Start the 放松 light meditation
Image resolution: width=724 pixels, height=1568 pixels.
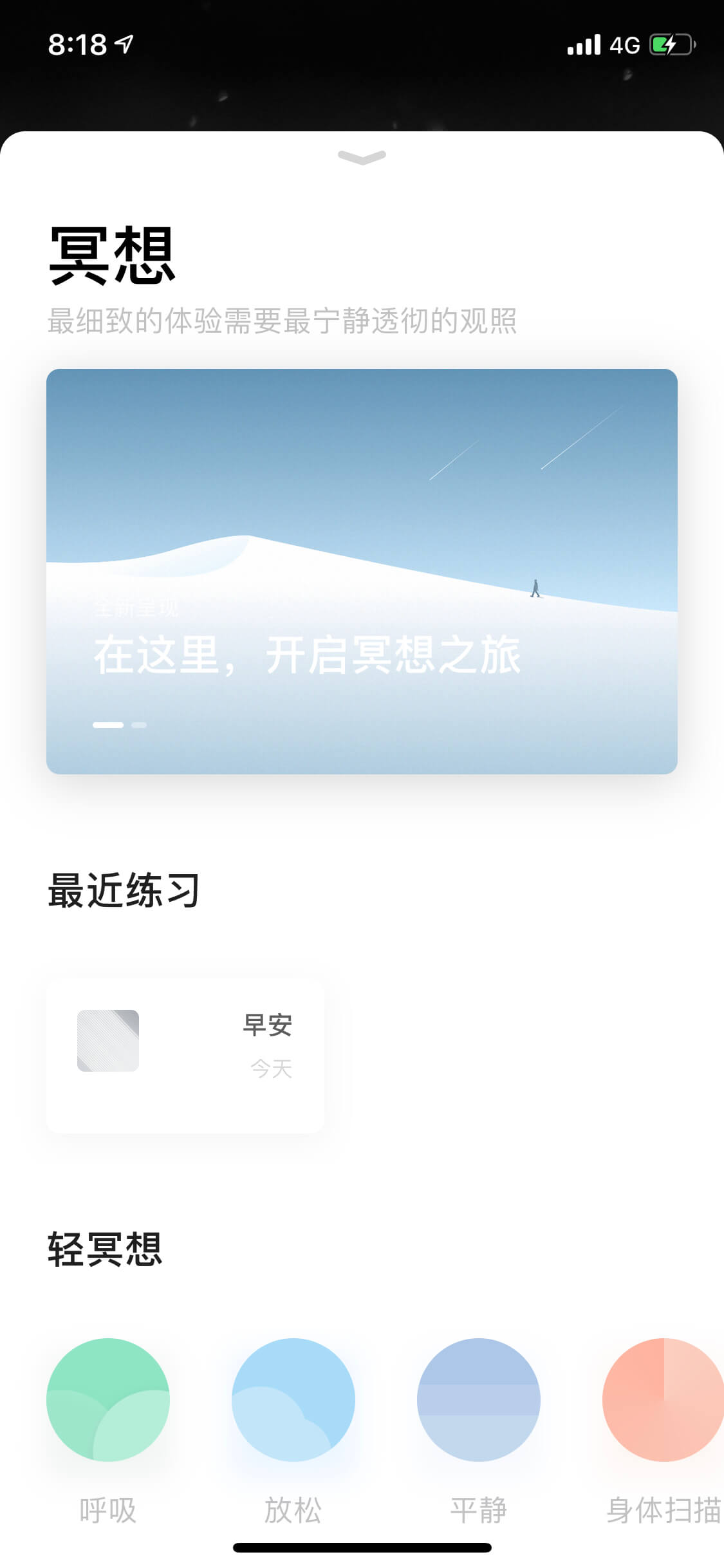coord(293,1399)
